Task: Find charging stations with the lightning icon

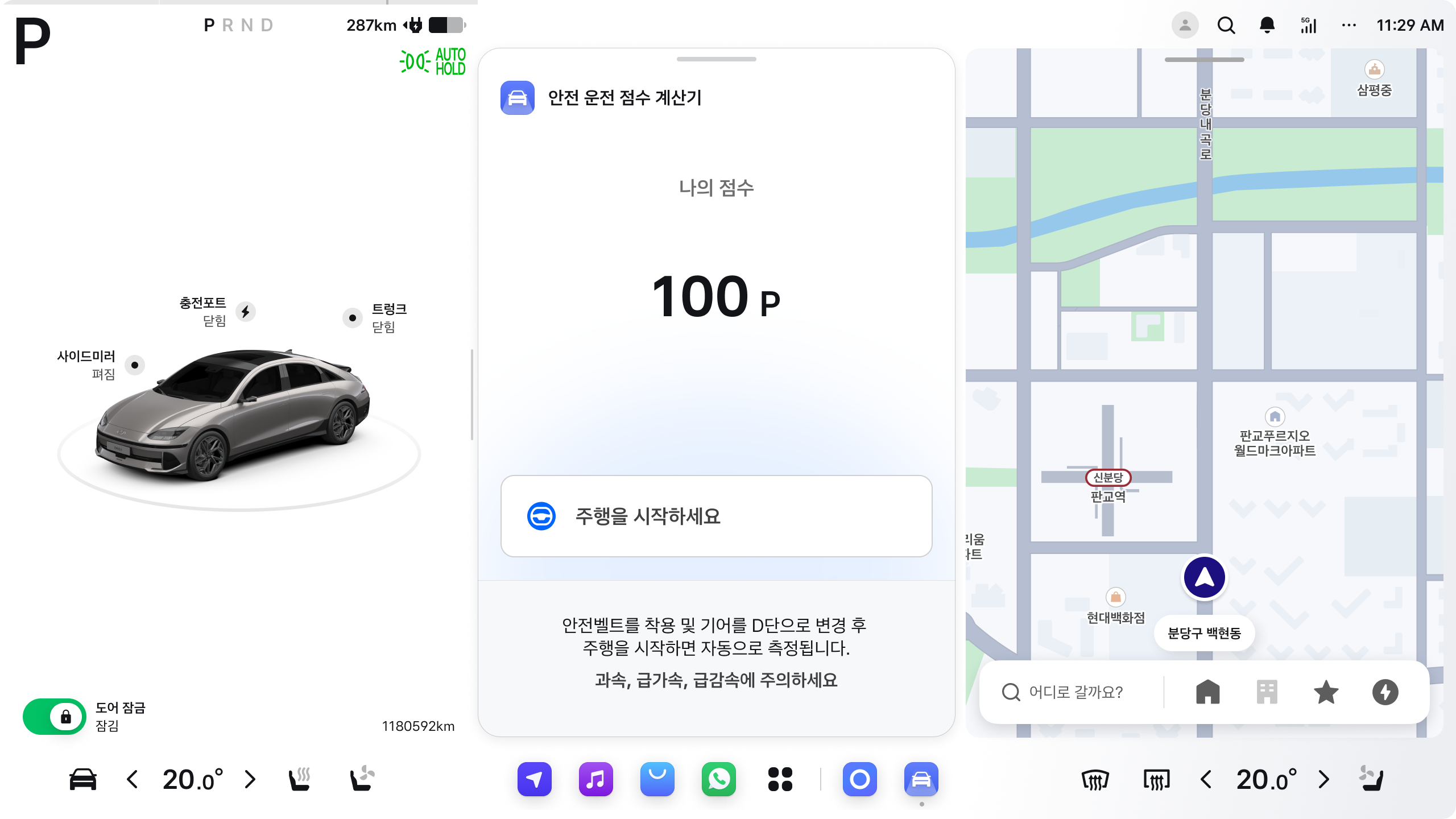Action: (x=1385, y=692)
